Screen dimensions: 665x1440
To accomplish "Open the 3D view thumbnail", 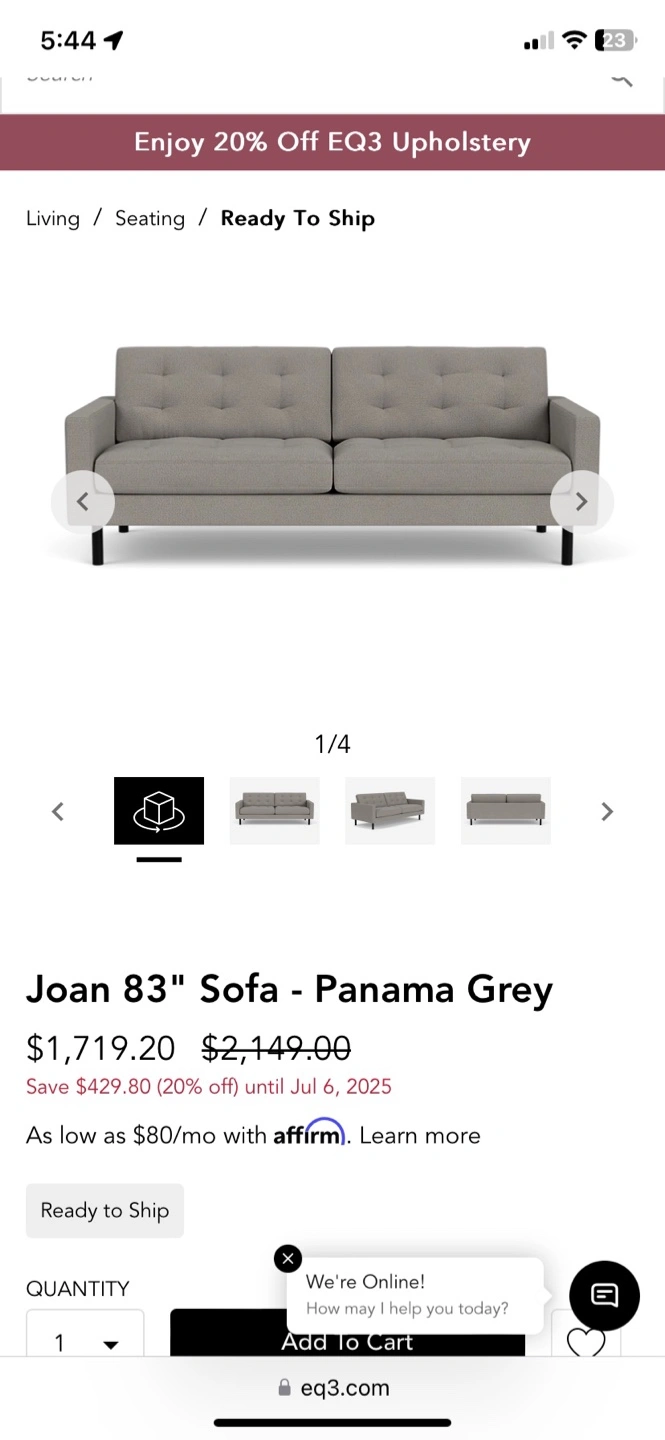I will 159,810.
